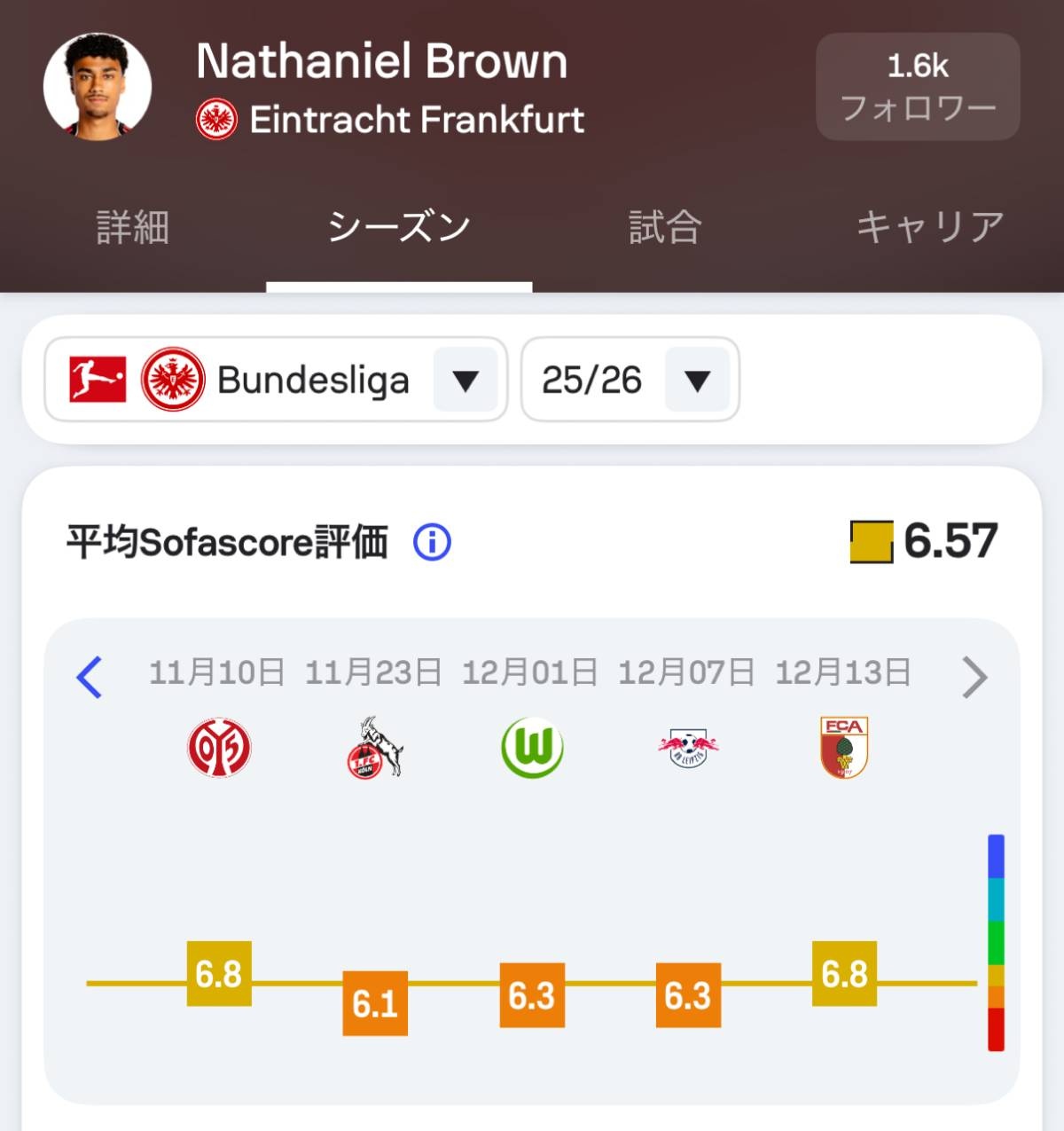
Task: Show later matches with the right arrow
Action: click(974, 677)
